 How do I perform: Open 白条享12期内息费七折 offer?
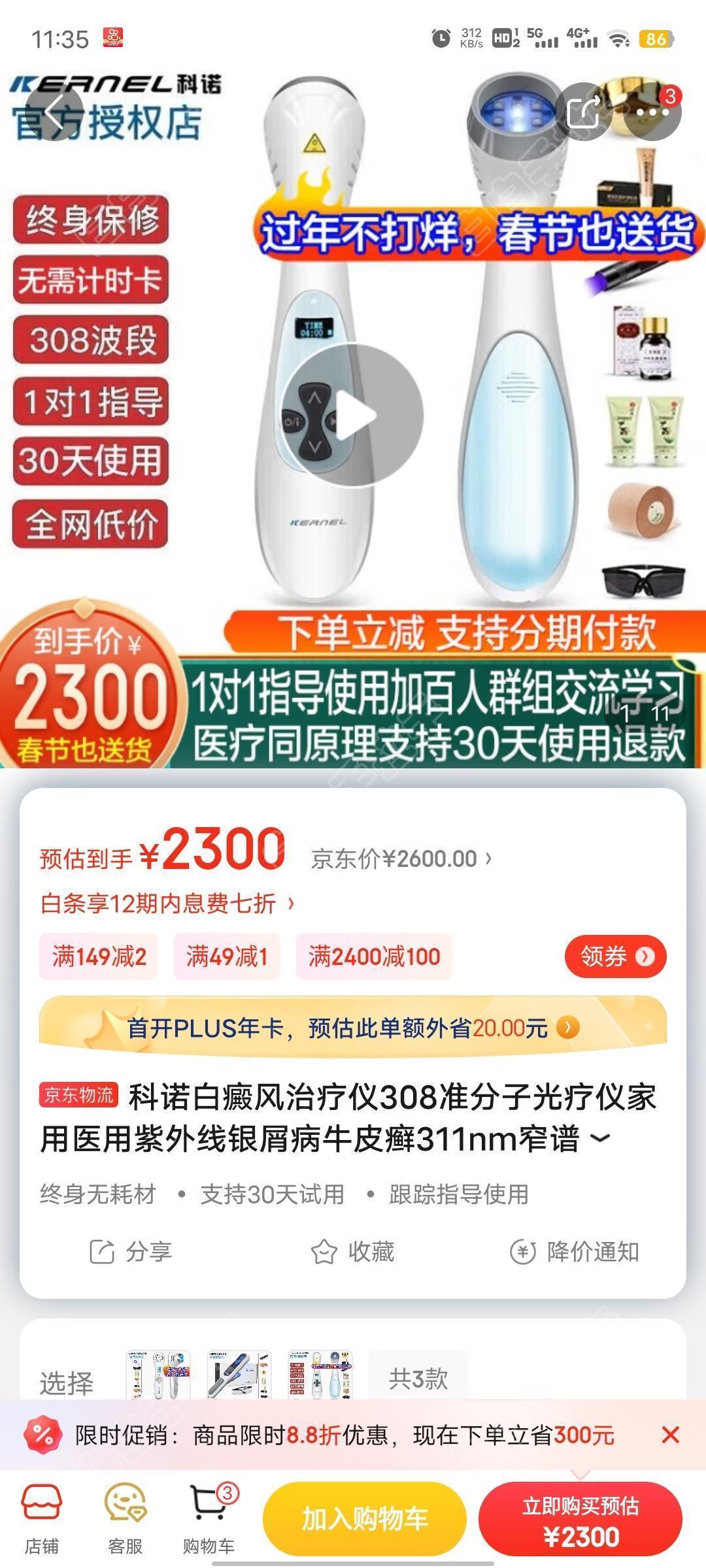[x=167, y=904]
